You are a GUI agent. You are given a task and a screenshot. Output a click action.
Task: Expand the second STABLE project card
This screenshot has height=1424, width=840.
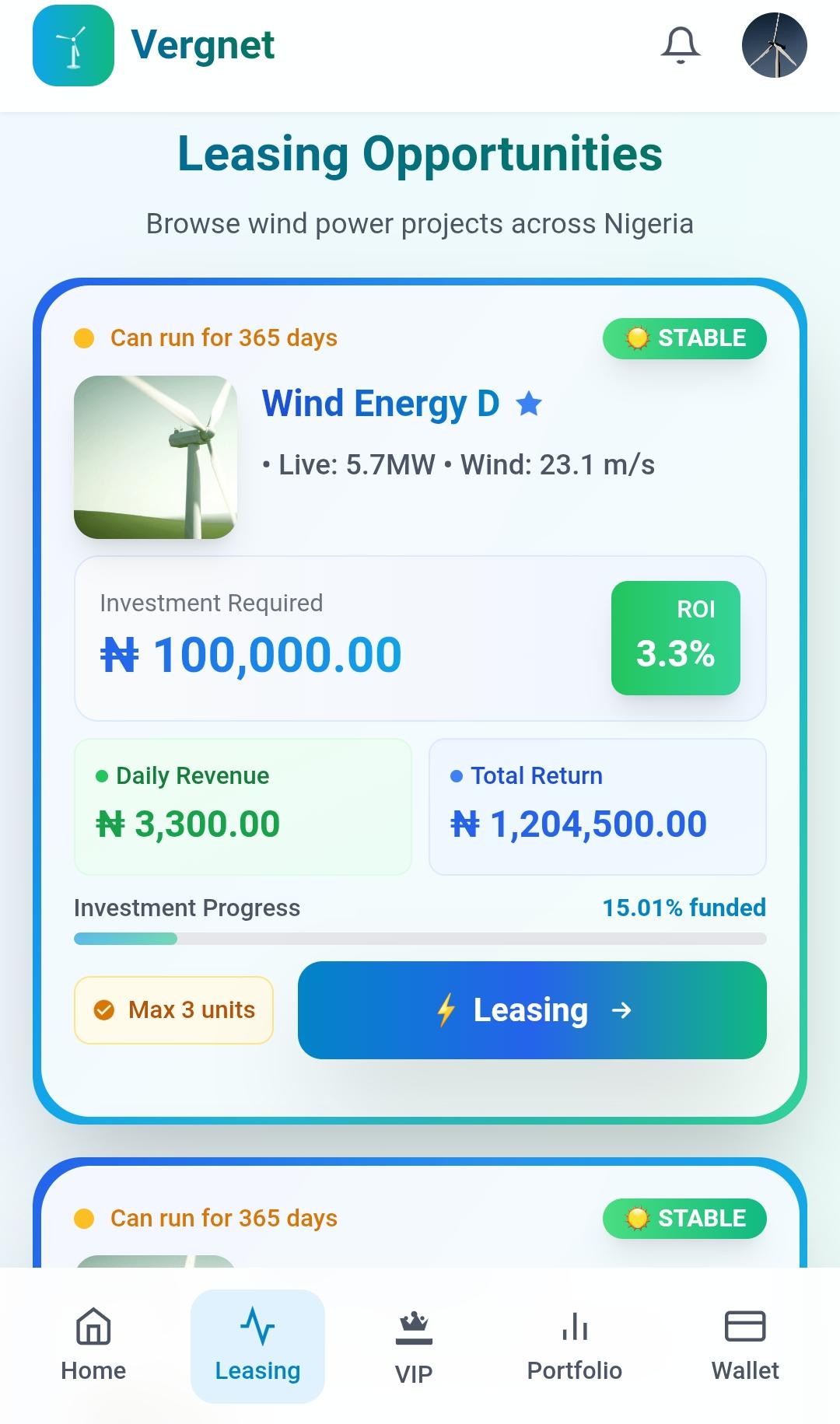pyautogui.click(x=420, y=1219)
